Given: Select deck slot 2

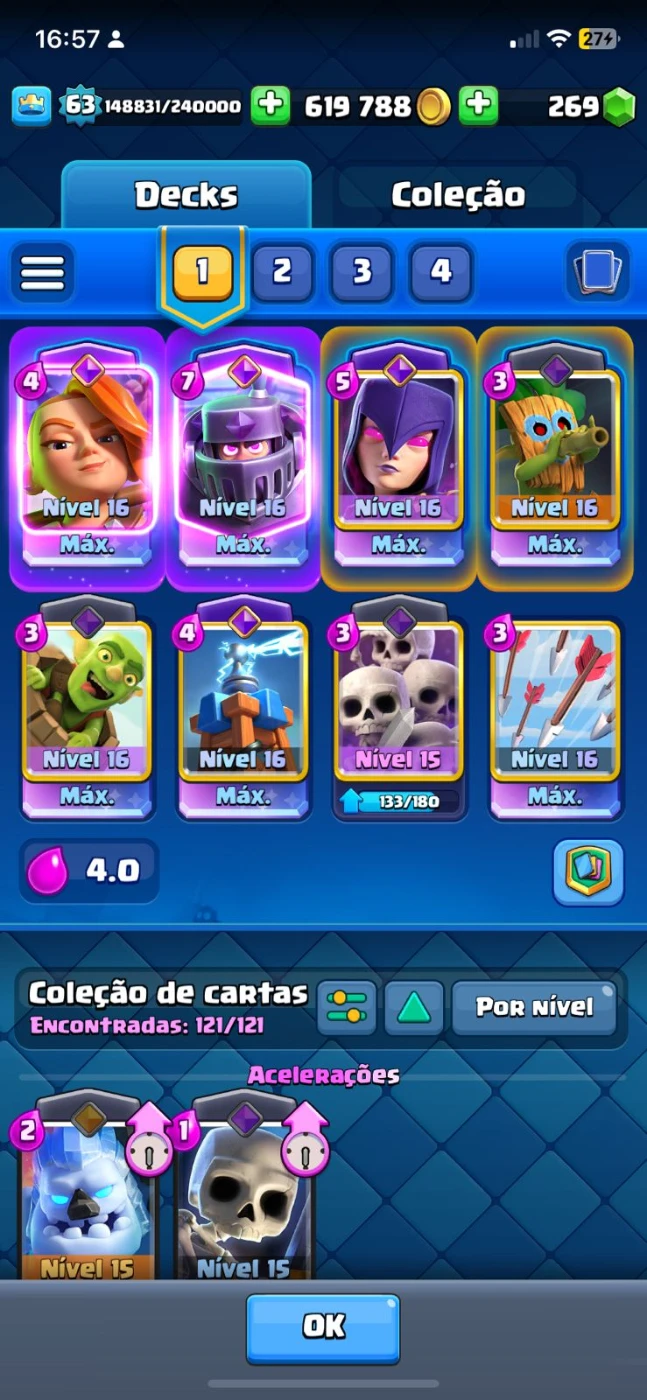Looking at the screenshot, I should coord(282,271).
